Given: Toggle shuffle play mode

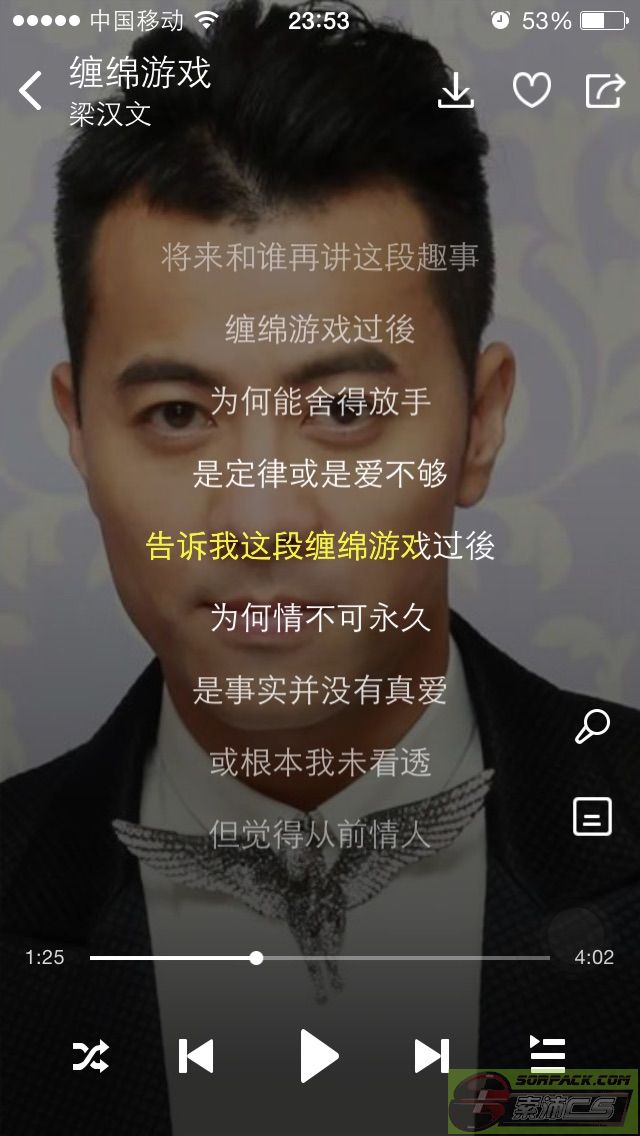Looking at the screenshot, I should (91, 1056).
